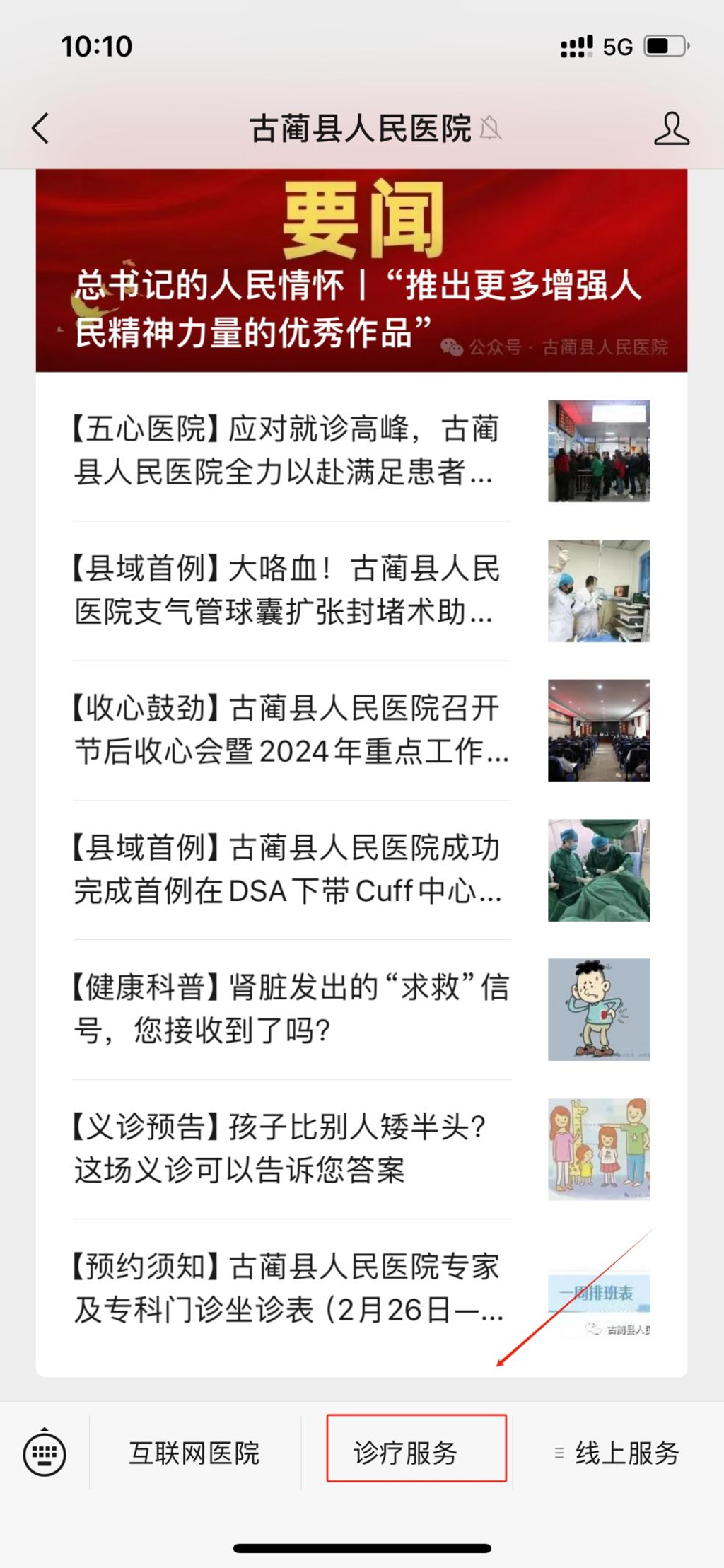Switch to keyboard input mode
The width and height of the screenshot is (724, 1568).
coord(45,1454)
